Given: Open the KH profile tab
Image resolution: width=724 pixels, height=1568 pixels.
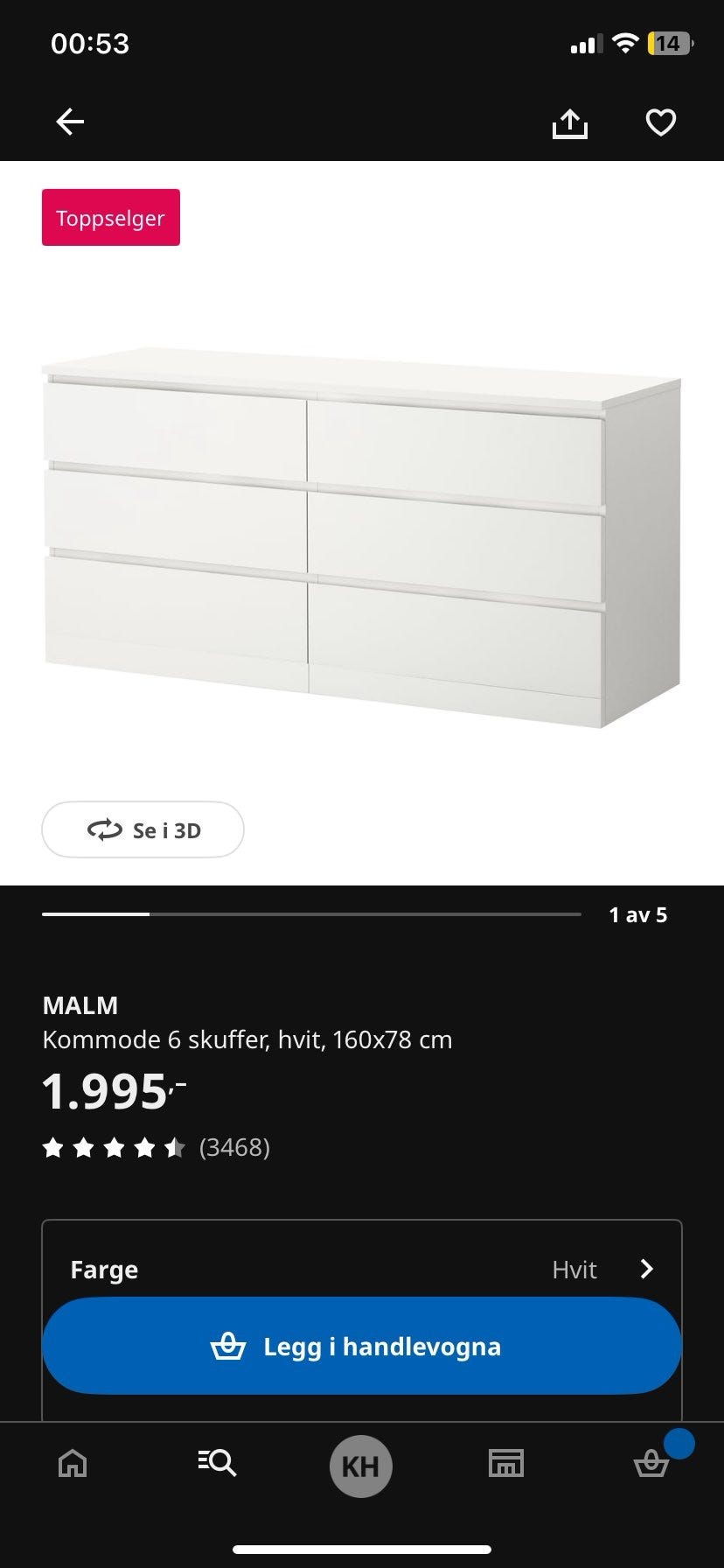Looking at the screenshot, I should 361,1466.
